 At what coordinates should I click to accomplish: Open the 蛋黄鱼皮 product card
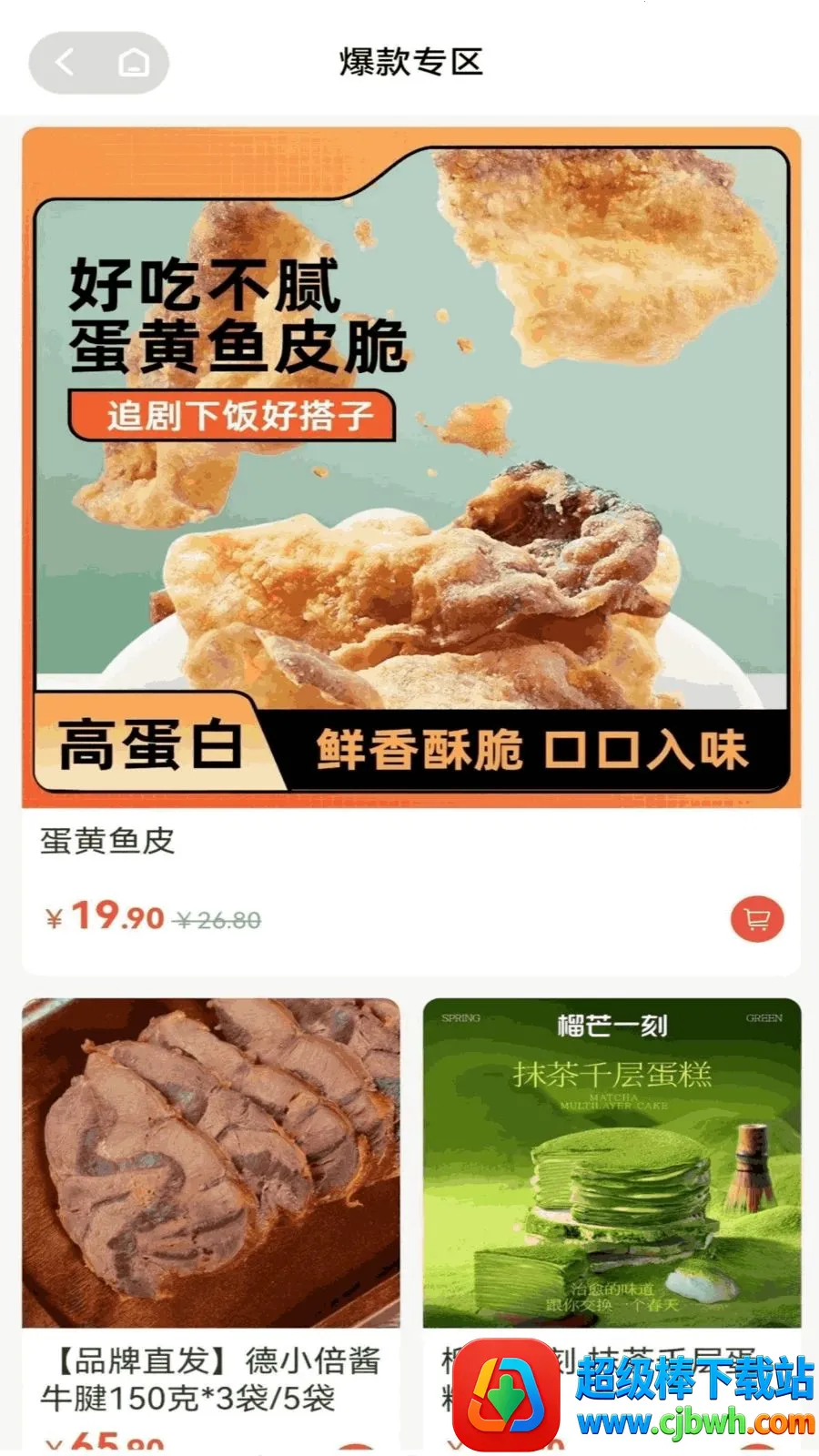pos(411,551)
